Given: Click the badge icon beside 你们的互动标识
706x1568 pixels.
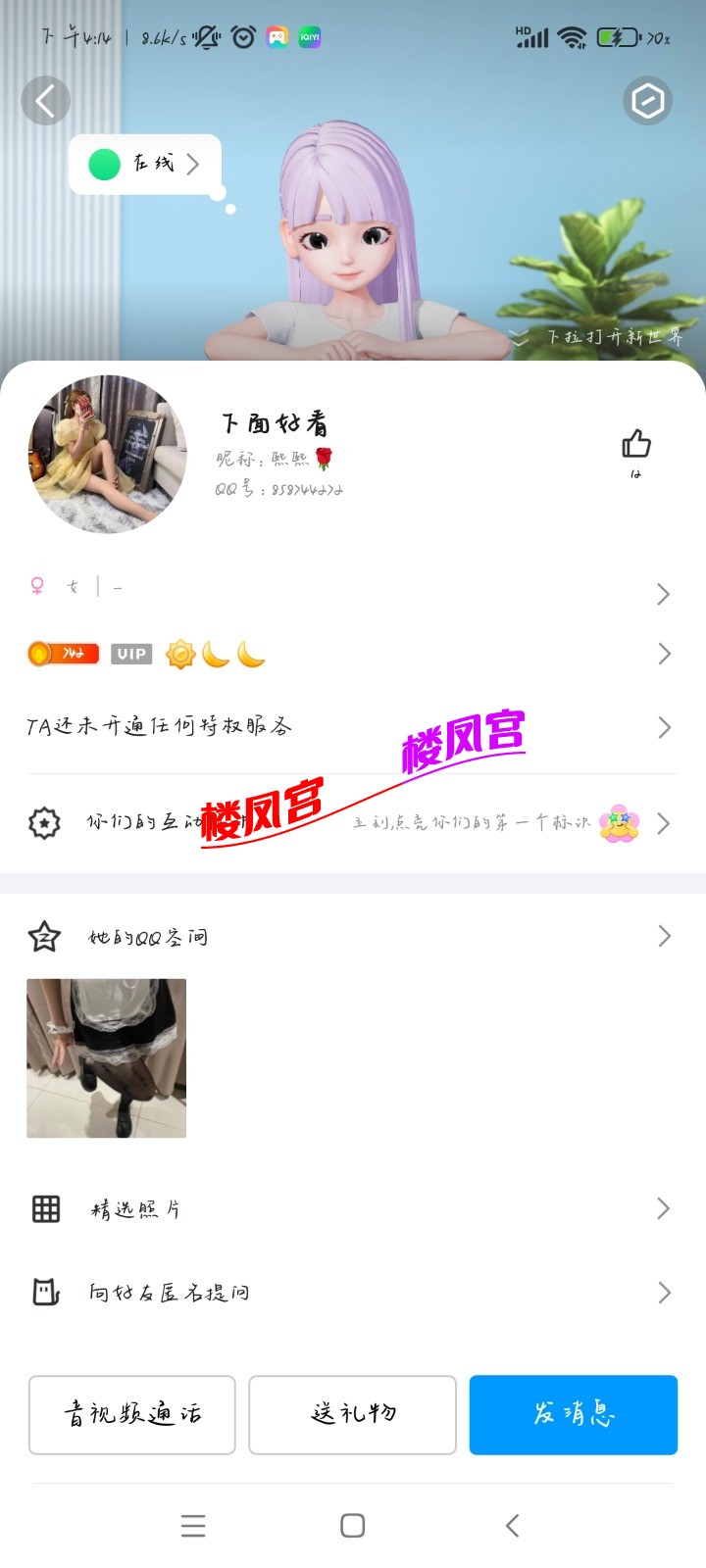Looking at the screenshot, I should [x=44, y=824].
